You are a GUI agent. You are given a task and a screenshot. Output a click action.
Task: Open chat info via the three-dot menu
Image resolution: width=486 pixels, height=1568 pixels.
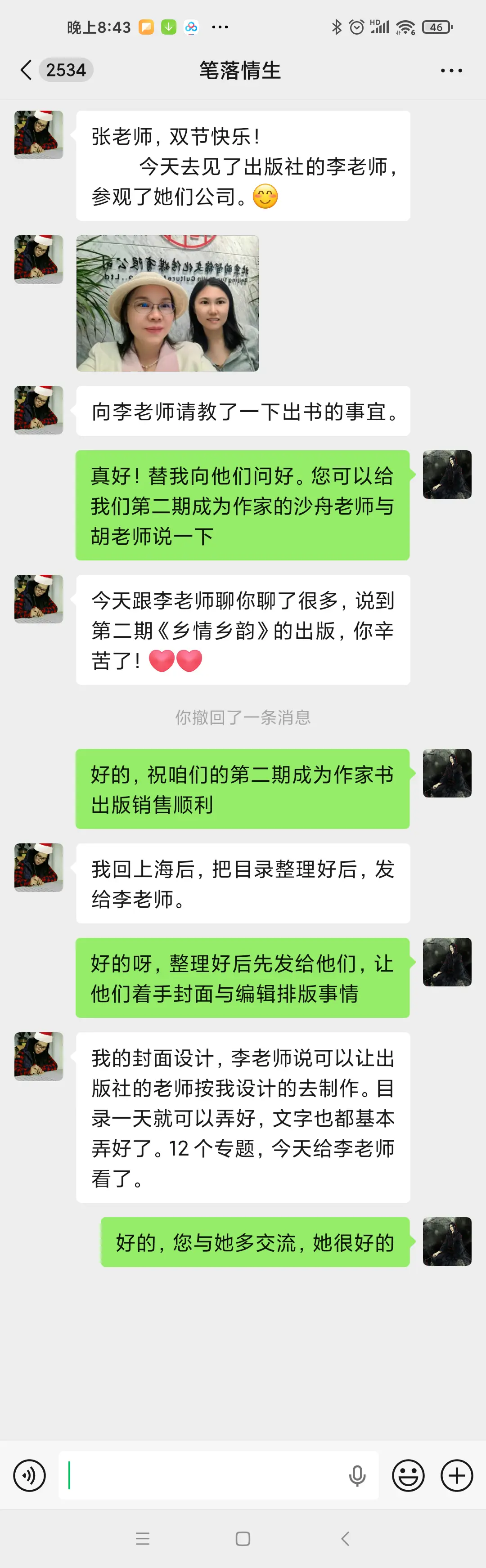[x=451, y=71]
